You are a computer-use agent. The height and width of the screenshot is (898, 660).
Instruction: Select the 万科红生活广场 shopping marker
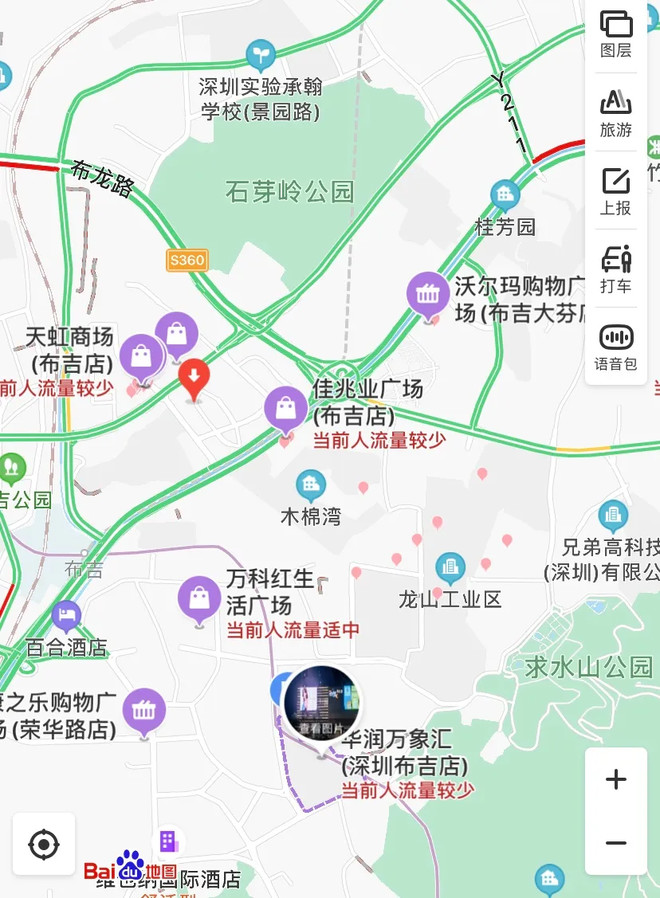point(199,598)
